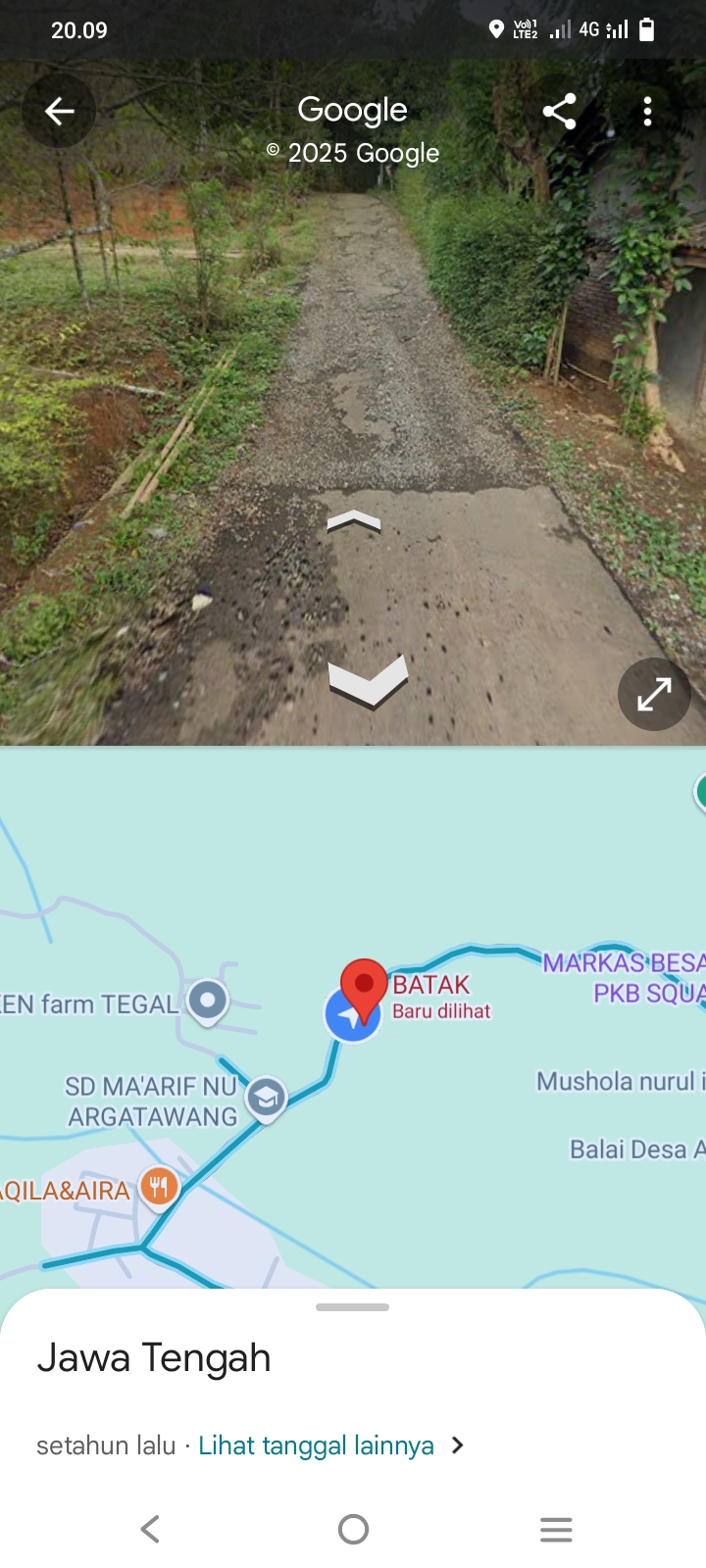This screenshot has height=1568, width=706.
Task: Select the AQILA&AIRA restaurant marker
Action: point(159,1187)
